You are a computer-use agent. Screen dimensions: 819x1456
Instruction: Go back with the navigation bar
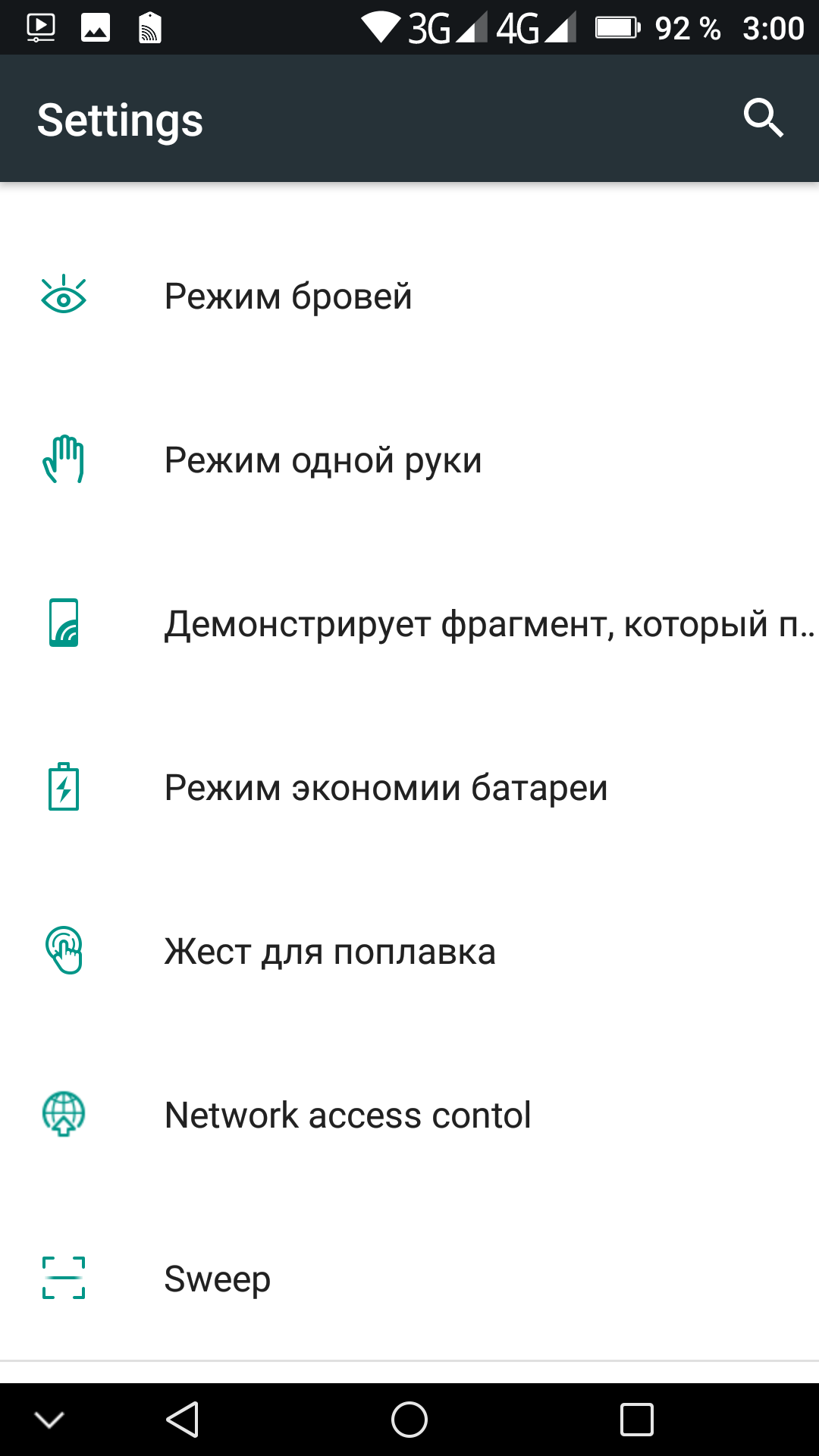(x=183, y=1420)
